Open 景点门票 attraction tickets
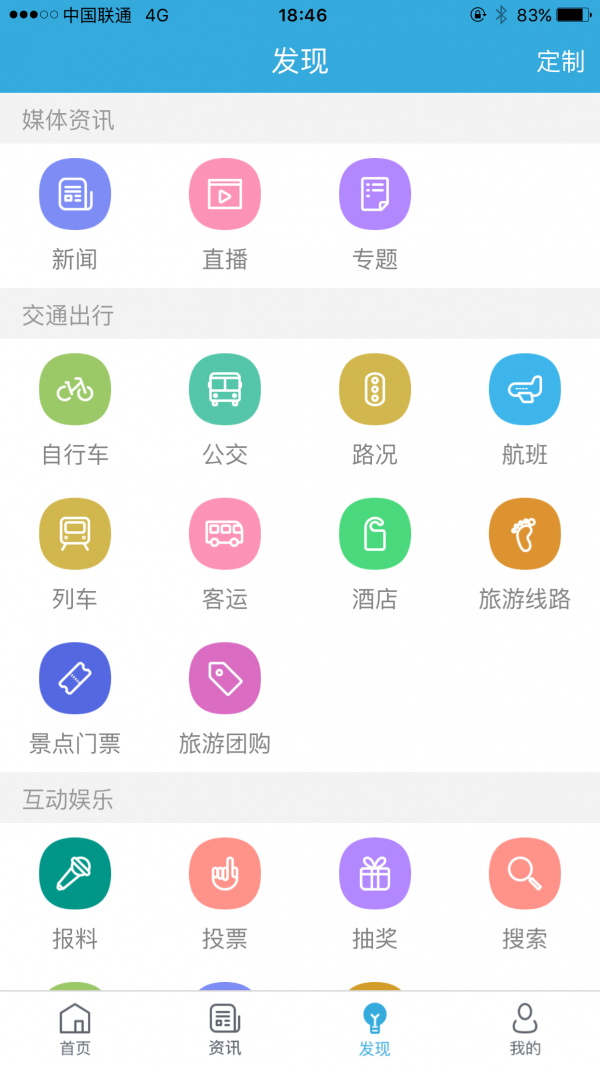 (75, 678)
